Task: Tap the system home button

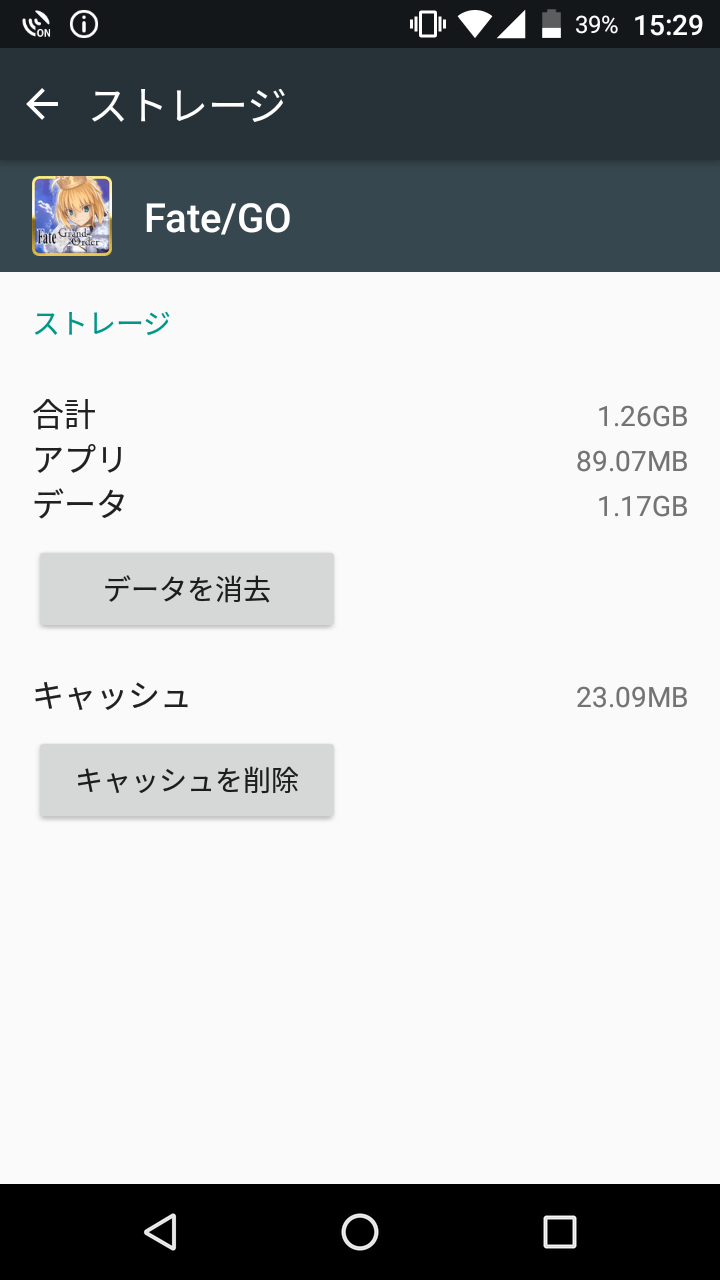Action: click(360, 1231)
